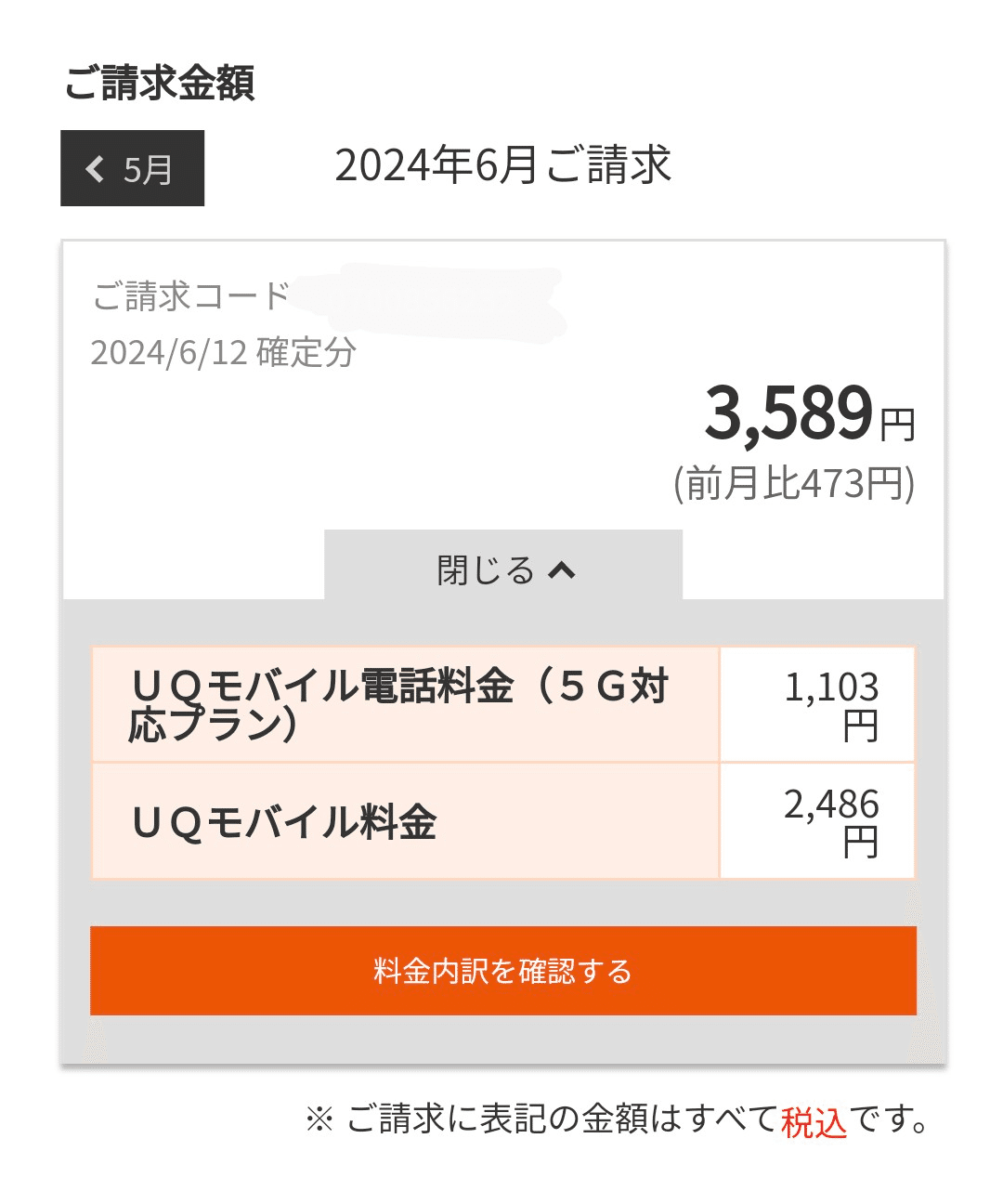Image resolution: width=1003 pixels, height=1204 pixels.
Task: Select the UQモバイル料金 row
Action: pyautogui.click(x=406, y=821)
